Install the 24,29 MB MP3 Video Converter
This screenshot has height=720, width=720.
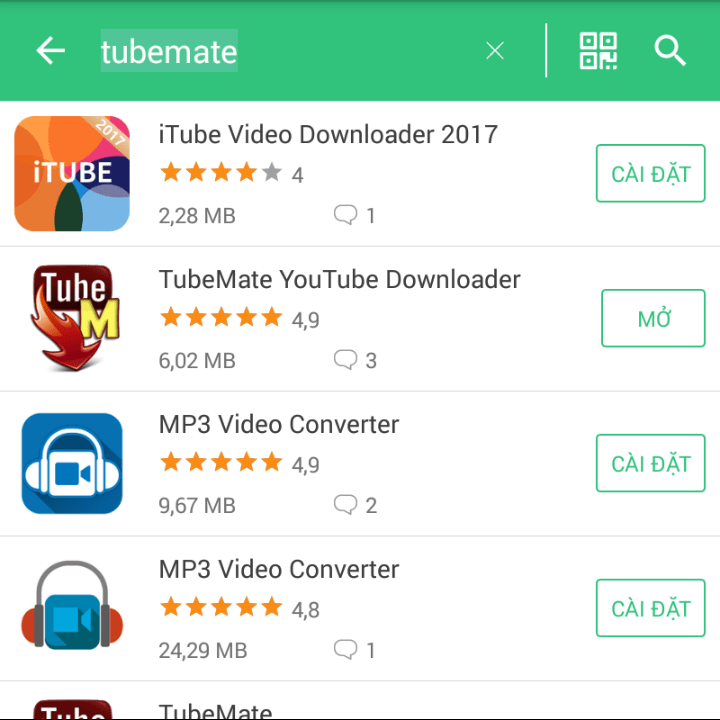click(x=650, y=608)
